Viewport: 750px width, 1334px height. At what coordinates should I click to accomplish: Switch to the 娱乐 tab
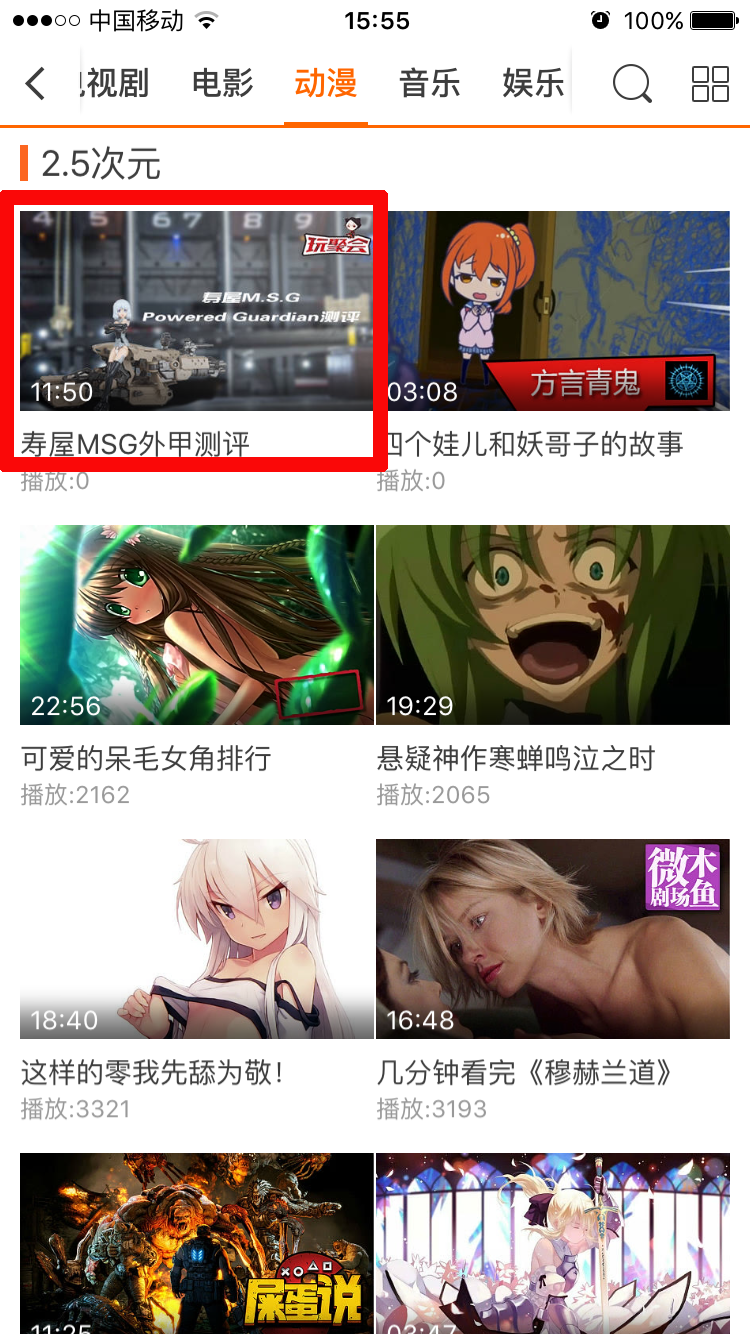(533, 84)
